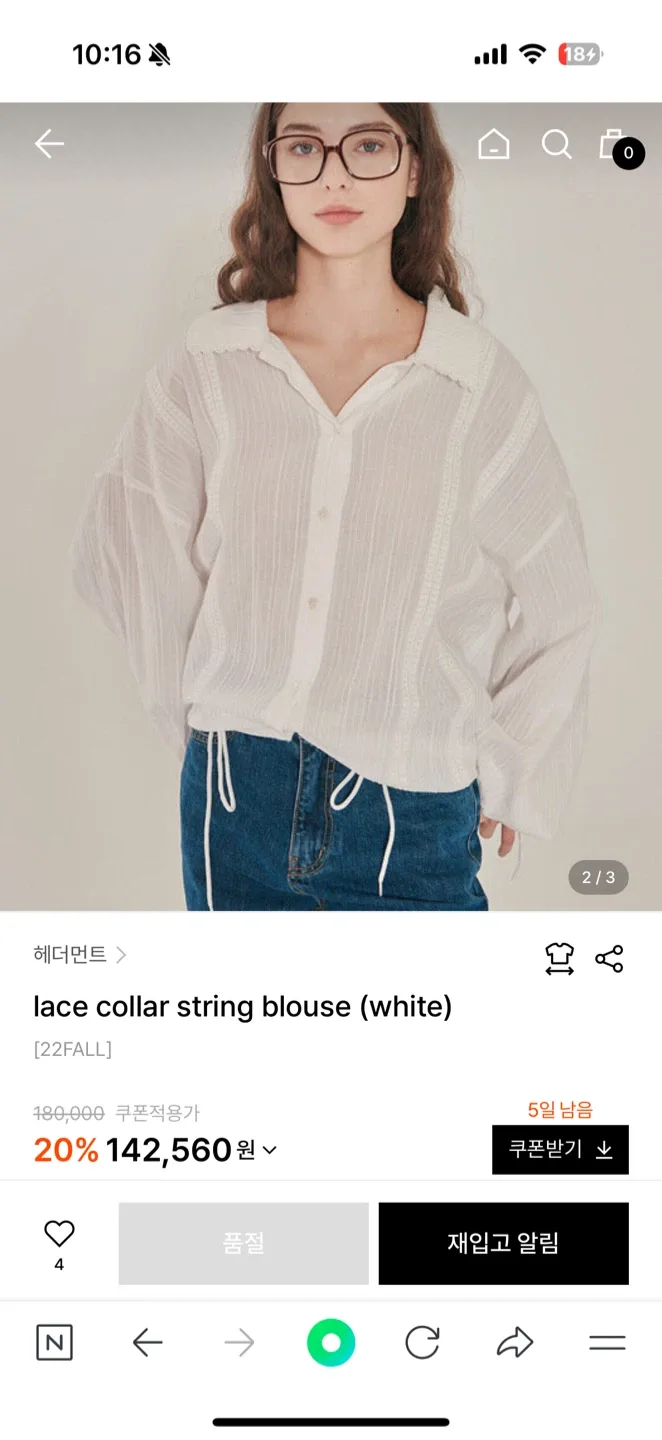662x1440 pixels.
Task: Open the 헤더먼트 brand page
Action: [x=79, y=955]
